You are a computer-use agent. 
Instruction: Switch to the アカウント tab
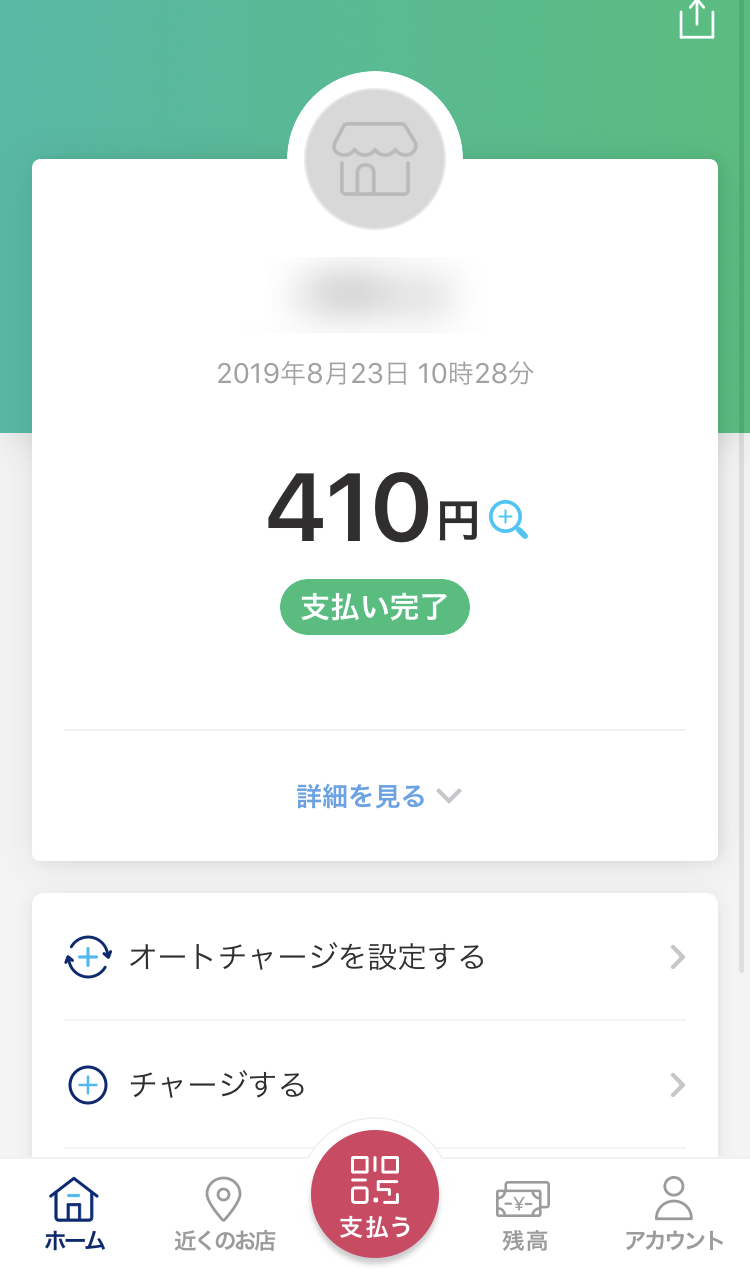[674, 1212]
